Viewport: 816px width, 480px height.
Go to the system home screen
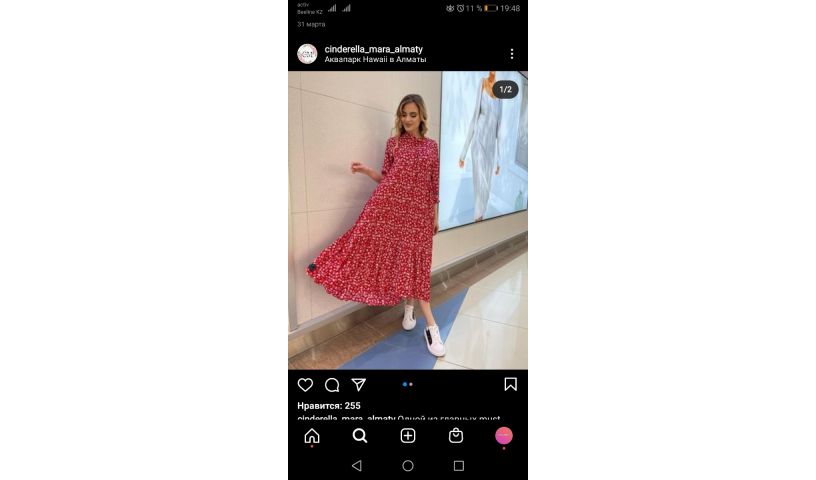(408, 466)
